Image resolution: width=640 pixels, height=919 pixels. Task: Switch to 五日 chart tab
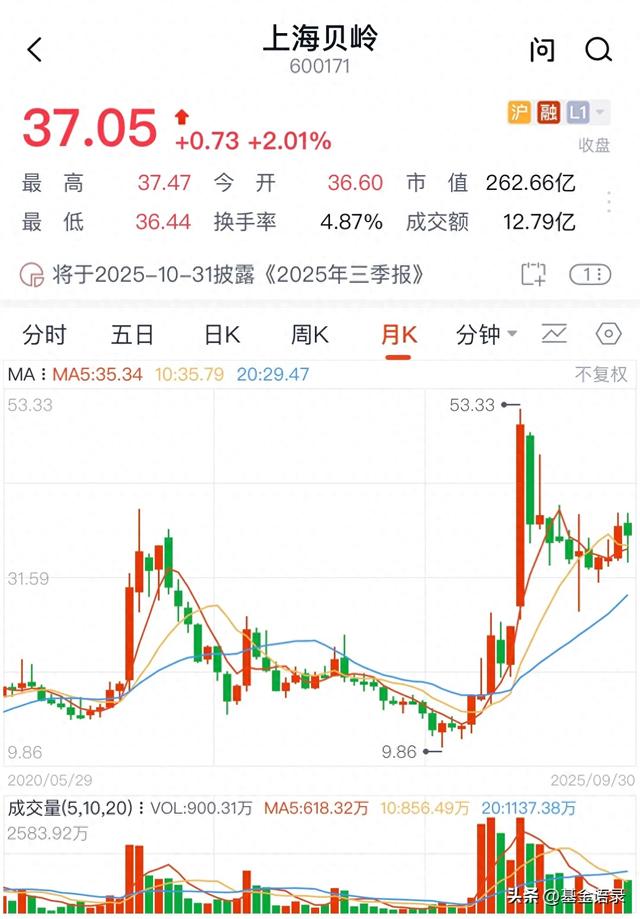[x=132, y=334]
